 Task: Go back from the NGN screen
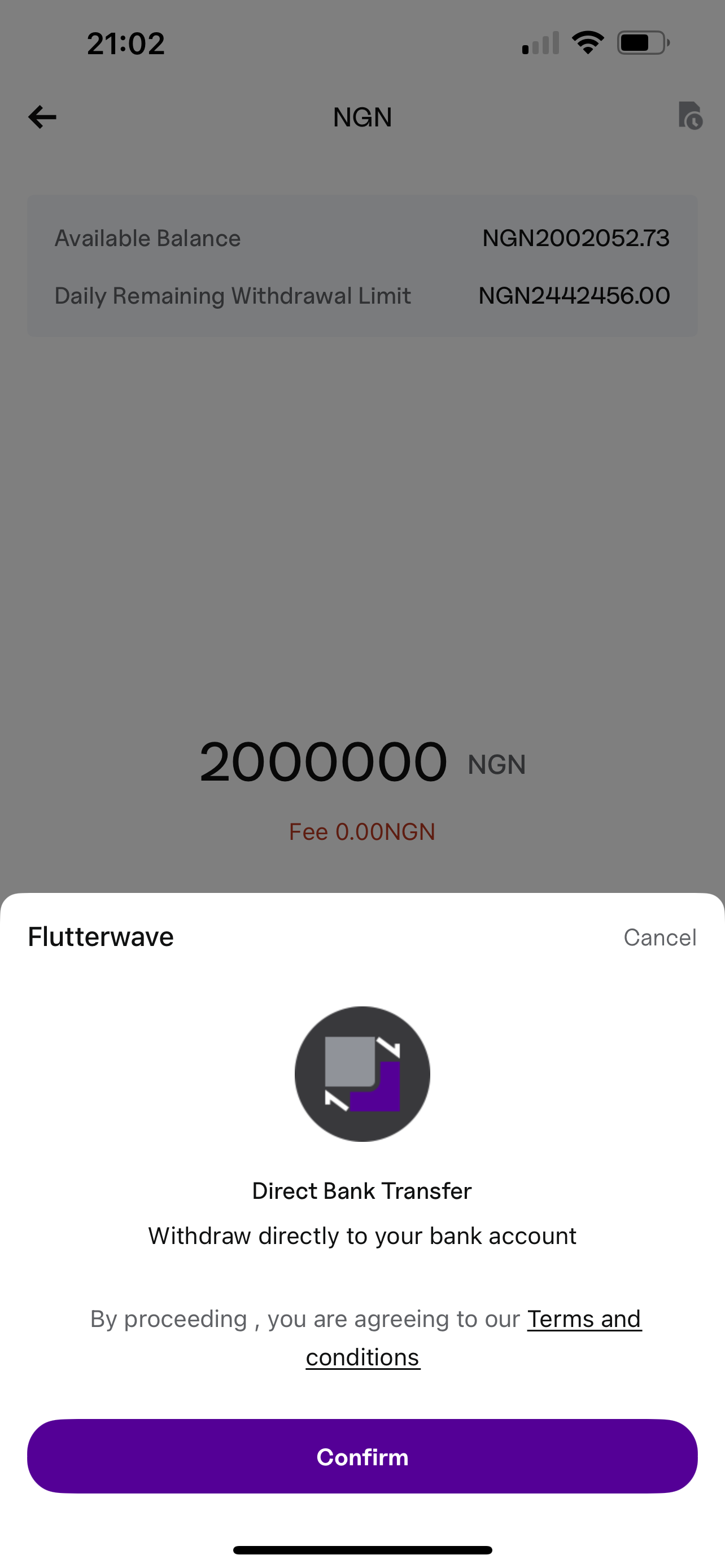pyautogui.click(x=42, y=117)
